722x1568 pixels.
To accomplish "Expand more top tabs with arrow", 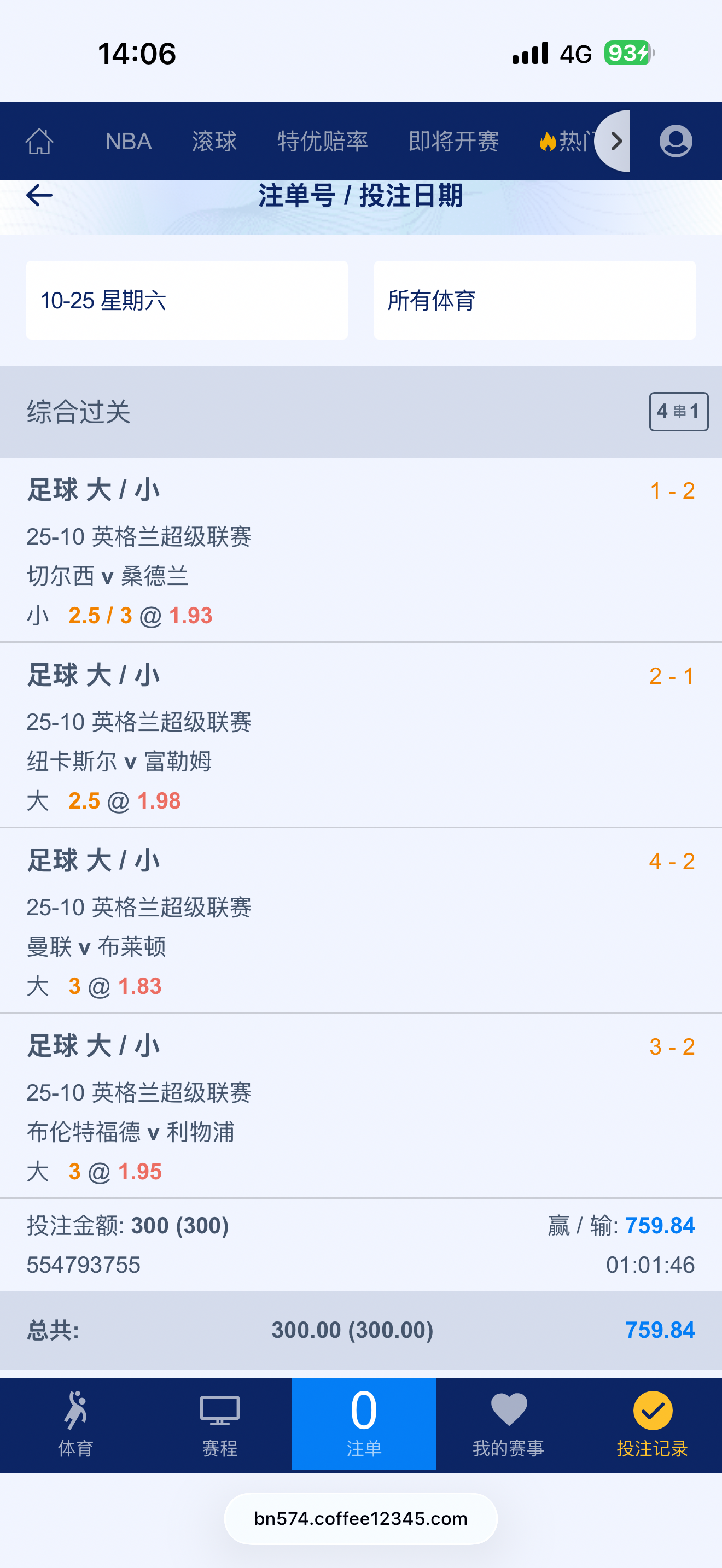I will [x=615, y=141].
